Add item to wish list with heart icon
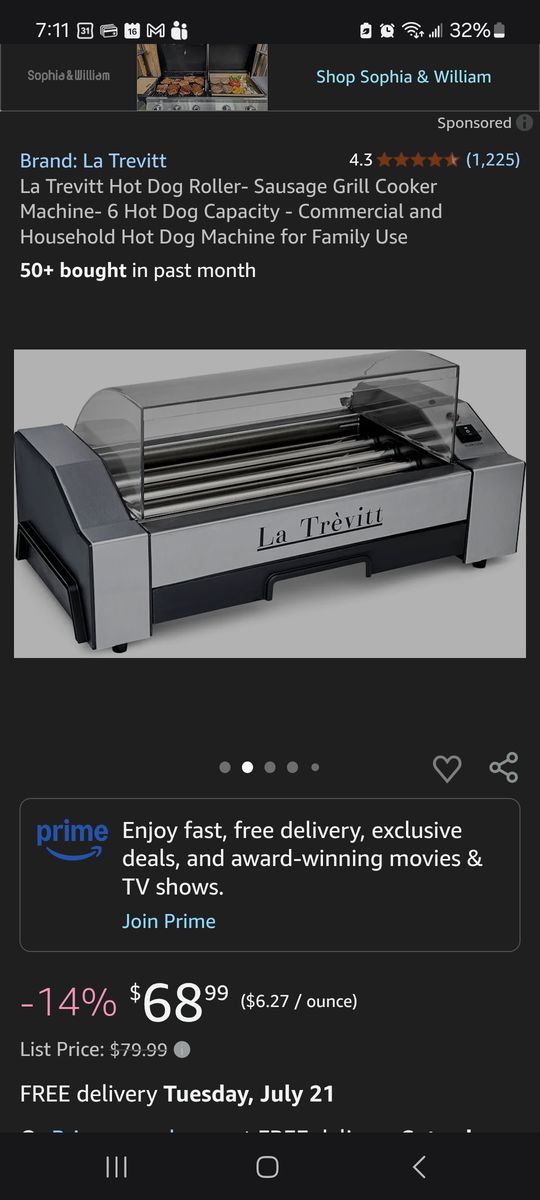The height and width of the screenshot is (1200, 540). 447,768
